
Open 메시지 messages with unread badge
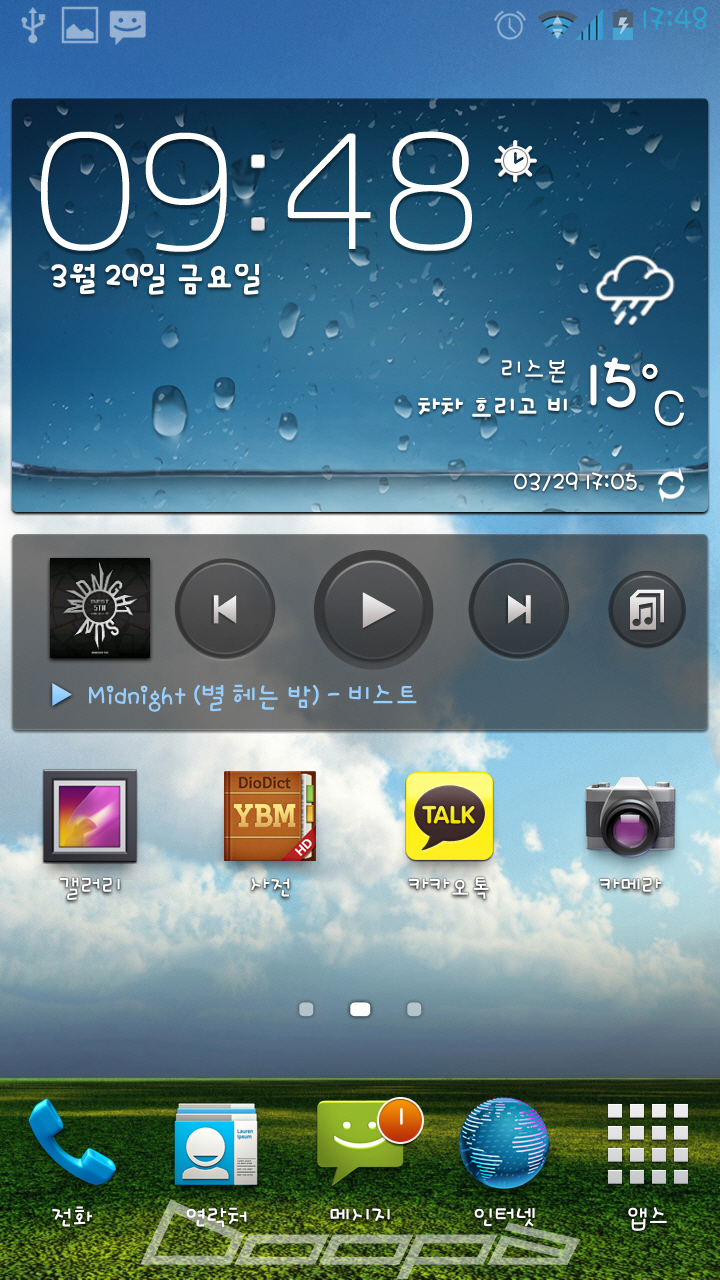click(362, 1145)
